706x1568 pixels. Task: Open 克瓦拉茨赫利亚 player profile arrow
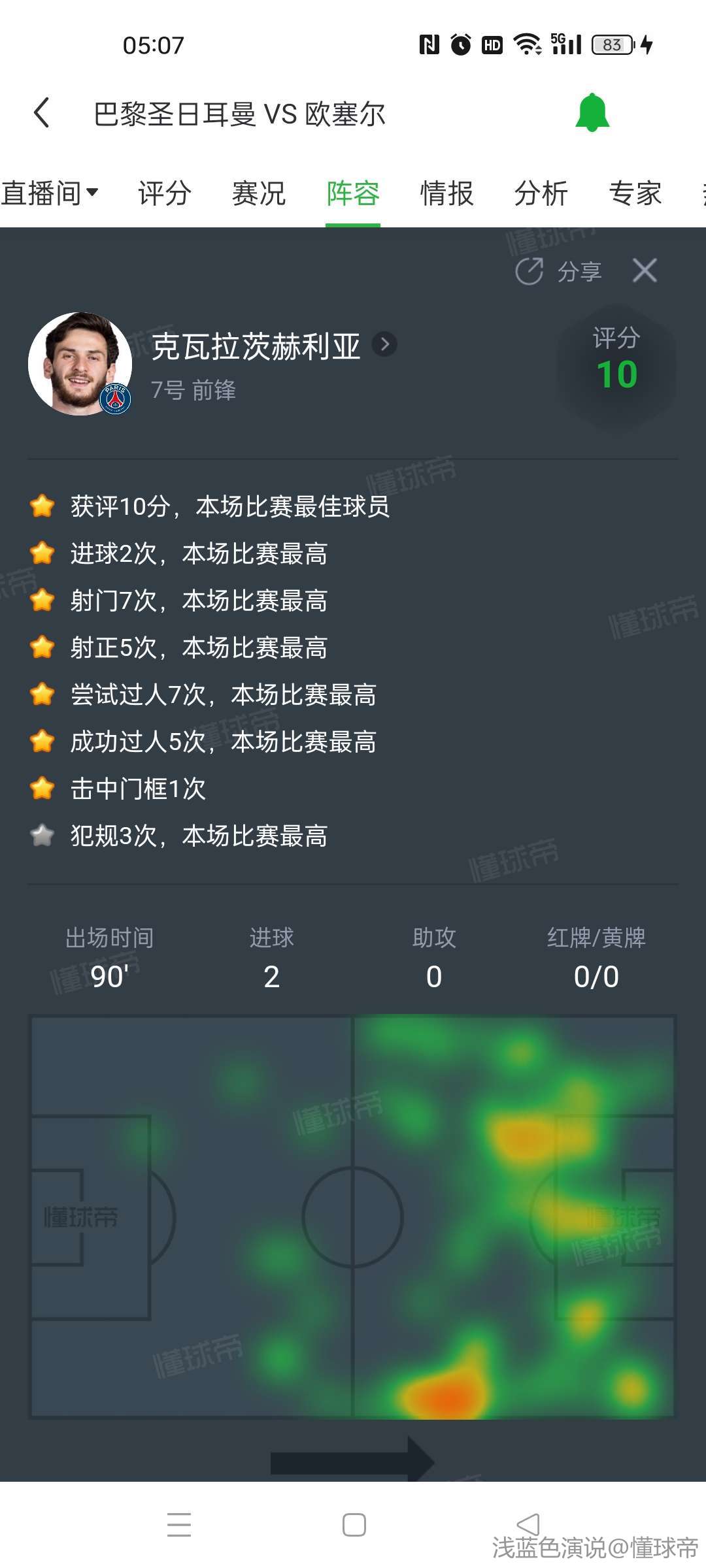pos(384,344)
